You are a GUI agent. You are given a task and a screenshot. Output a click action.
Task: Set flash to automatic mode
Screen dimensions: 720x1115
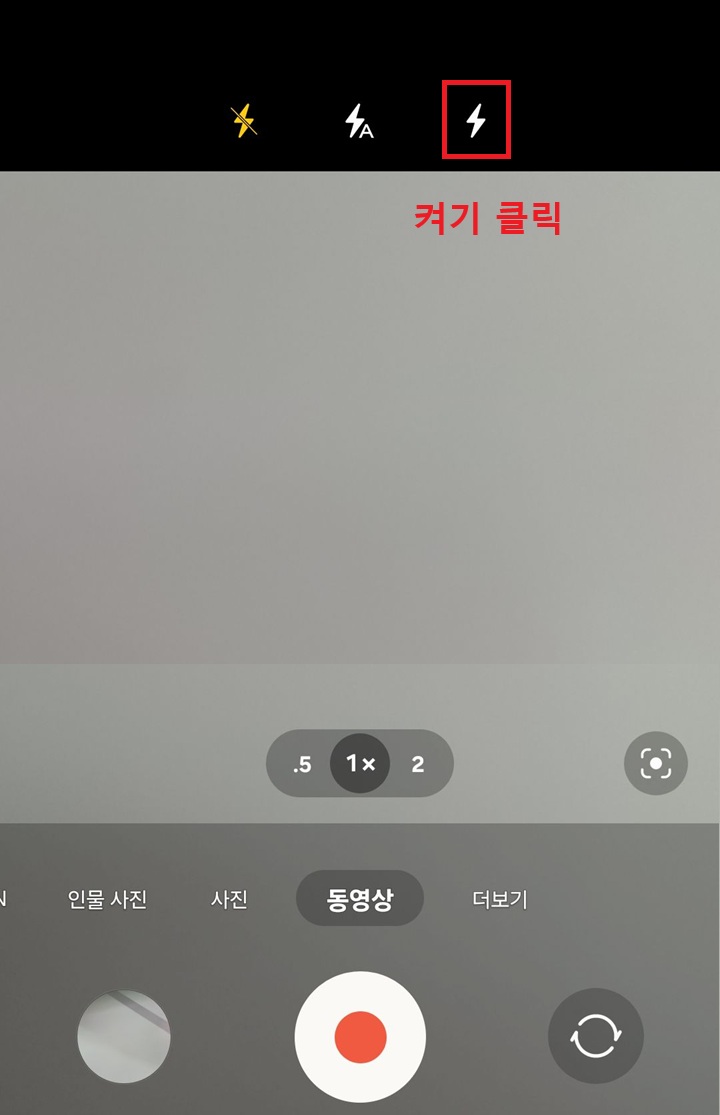click(358, 120)
